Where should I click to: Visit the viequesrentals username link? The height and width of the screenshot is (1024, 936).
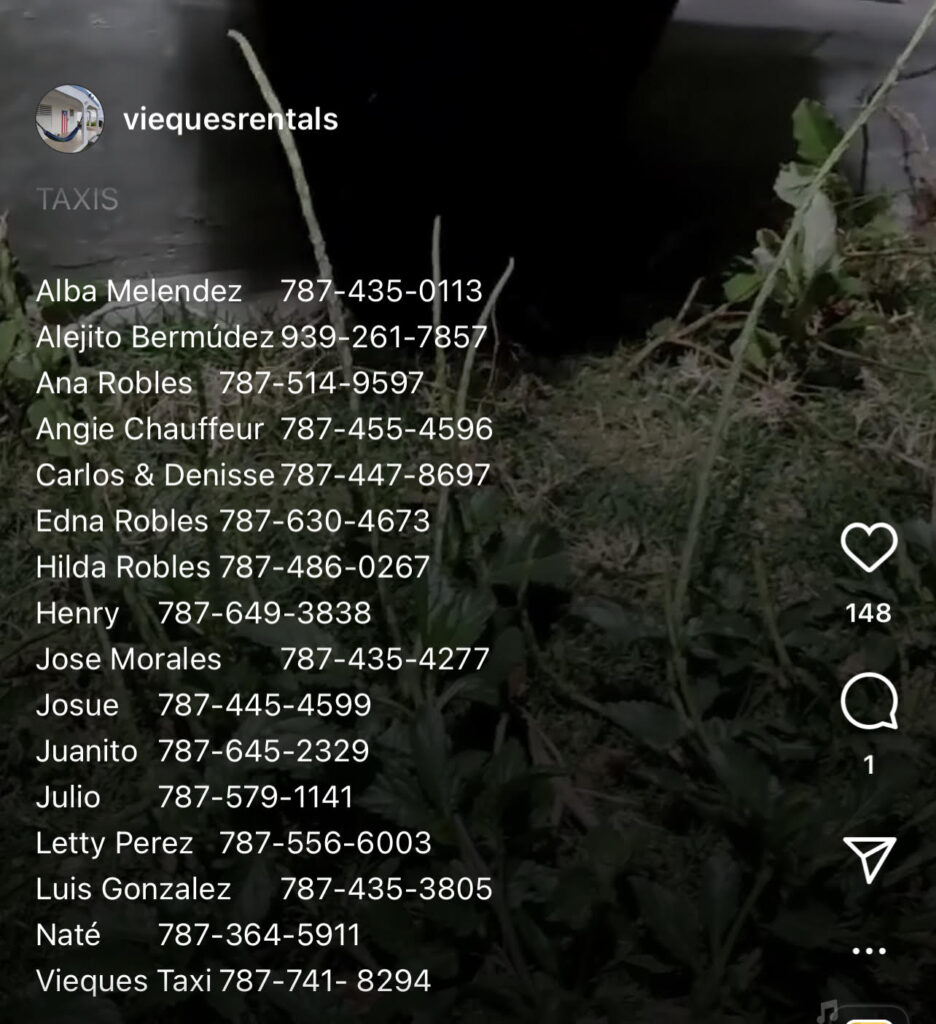point(230,120)
